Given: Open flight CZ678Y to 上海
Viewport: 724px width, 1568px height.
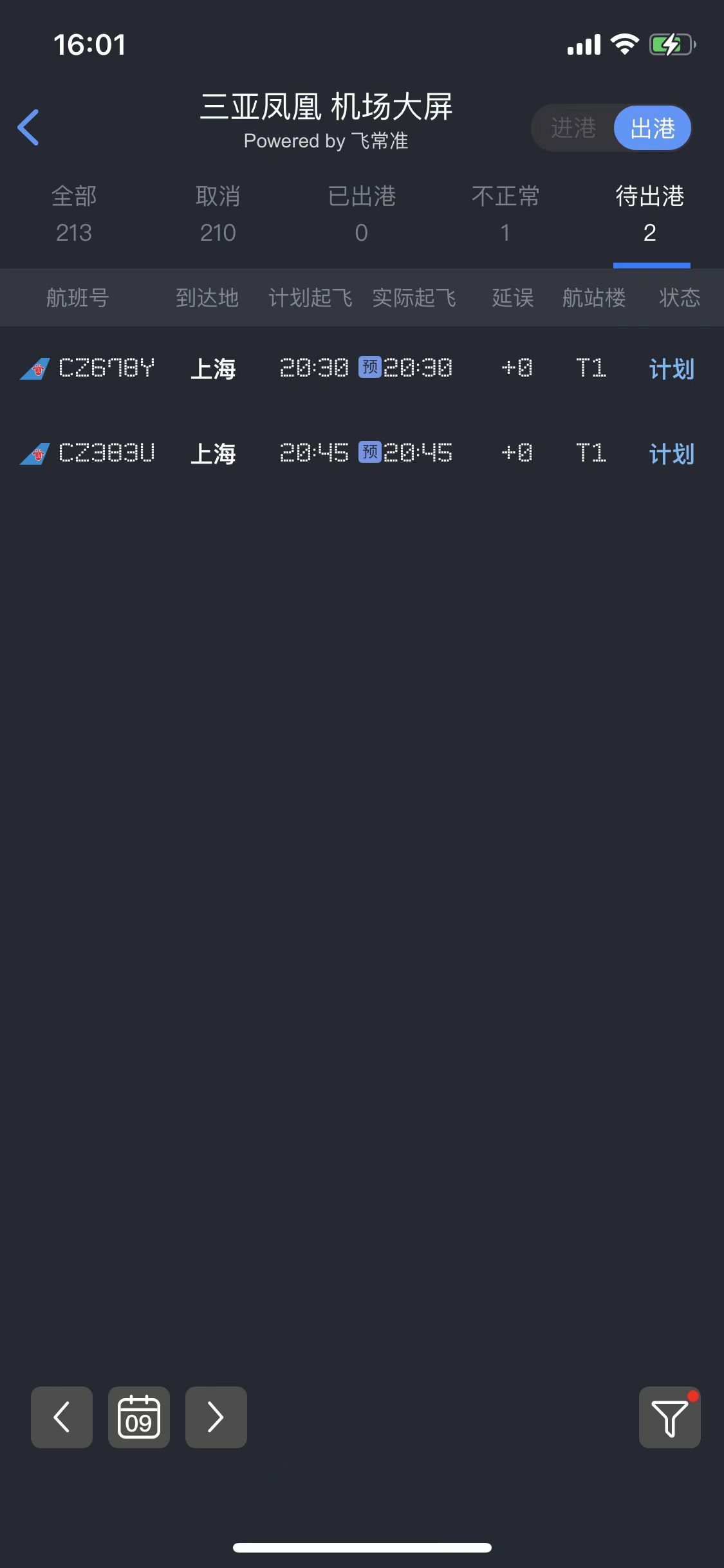Looking at the screenshot, I should (360, 368).
